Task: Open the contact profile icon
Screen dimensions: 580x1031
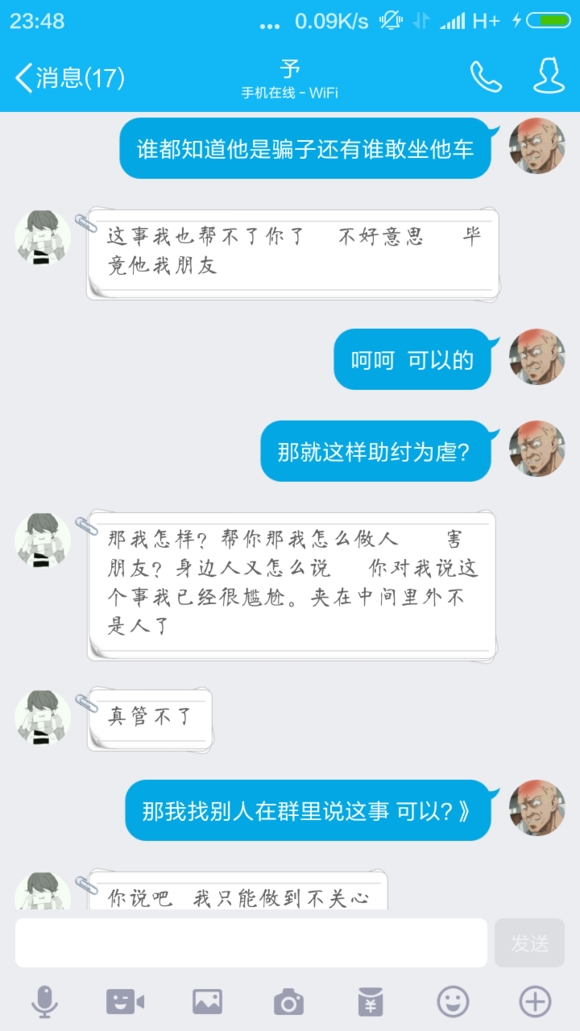Action: coord(548,77)
